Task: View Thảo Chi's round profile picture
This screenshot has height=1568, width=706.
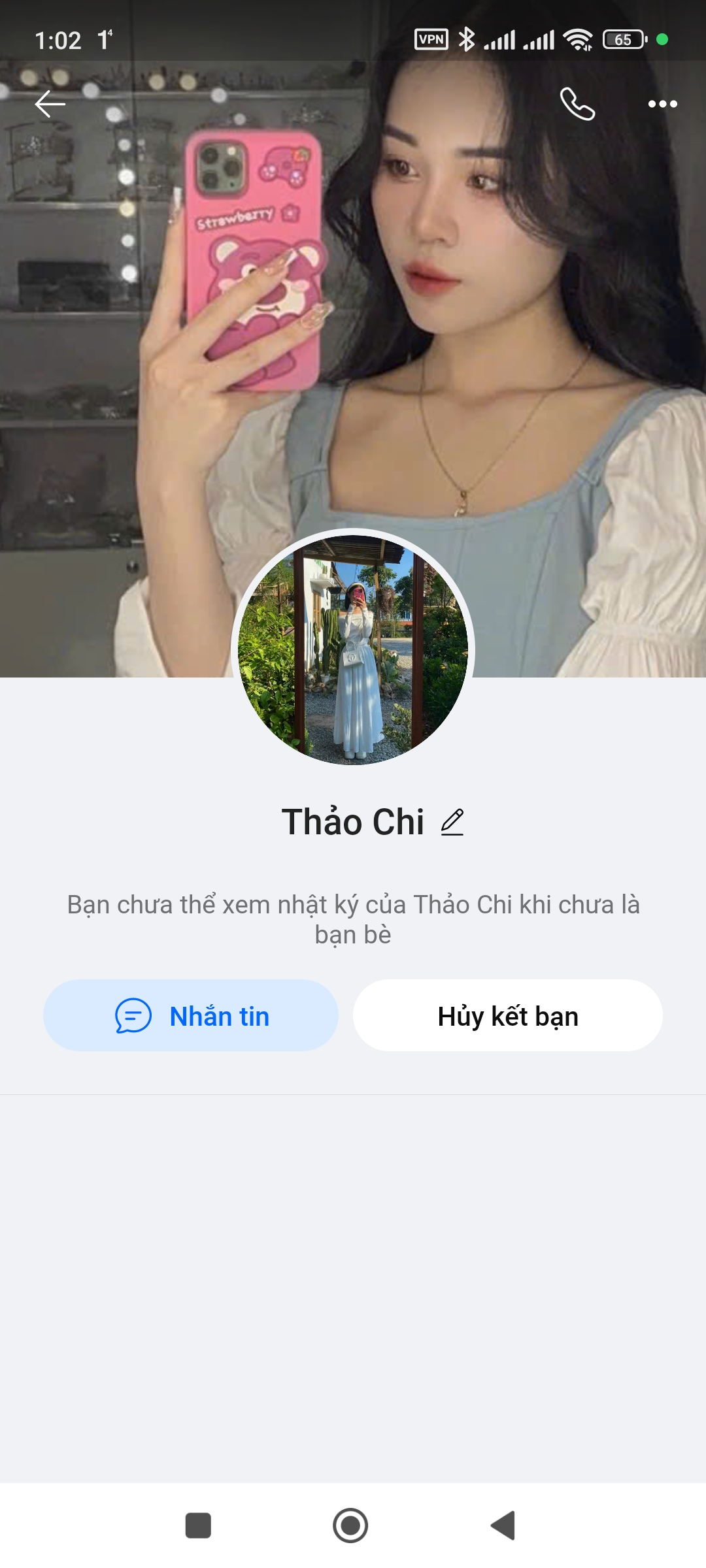Action: coord(353,649)
